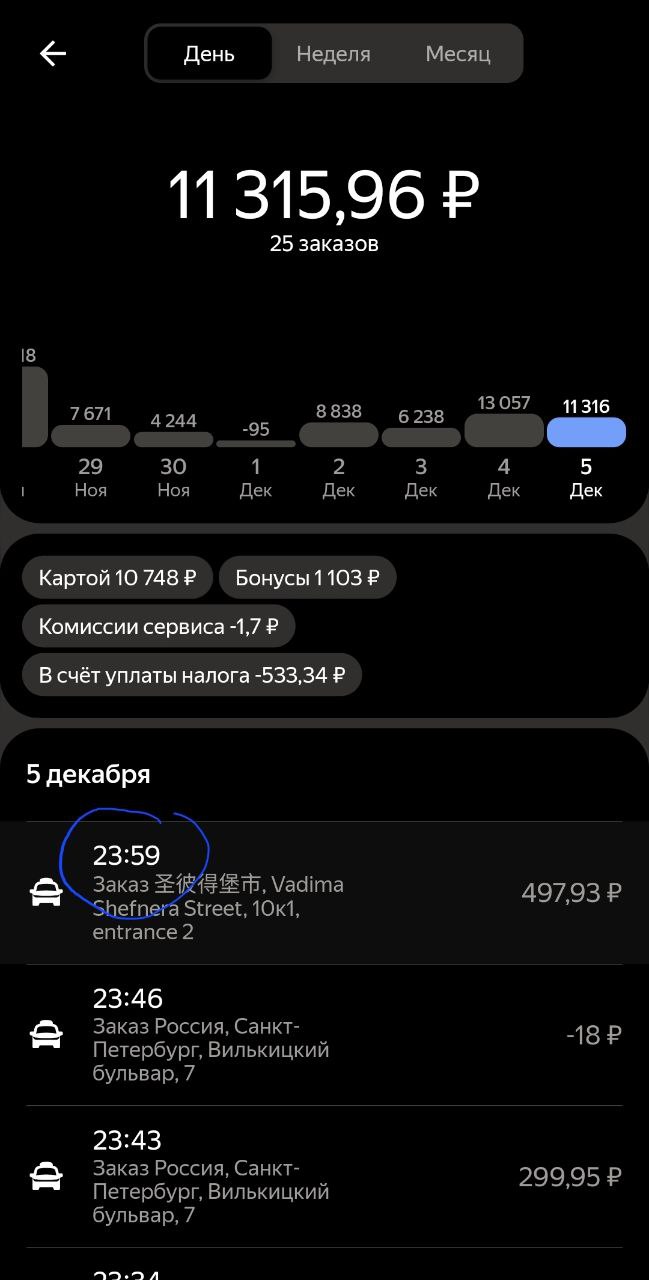Image resolution: width=649 pixels, height=1280 pixels.
Task: Select the 29 Ноя bar in chart
Action: pos(91,436)
